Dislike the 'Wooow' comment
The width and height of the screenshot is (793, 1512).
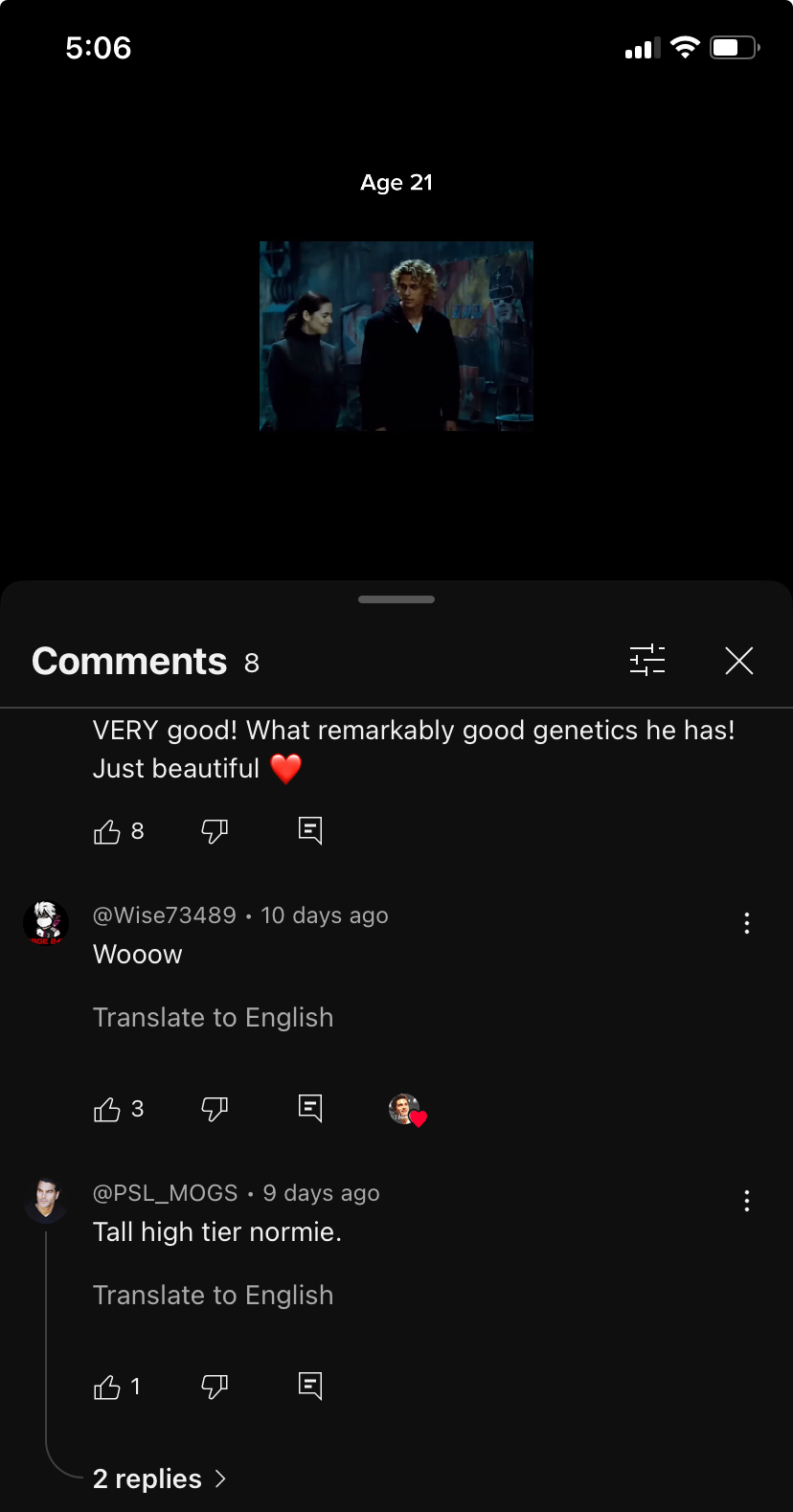click(215, 1109)
